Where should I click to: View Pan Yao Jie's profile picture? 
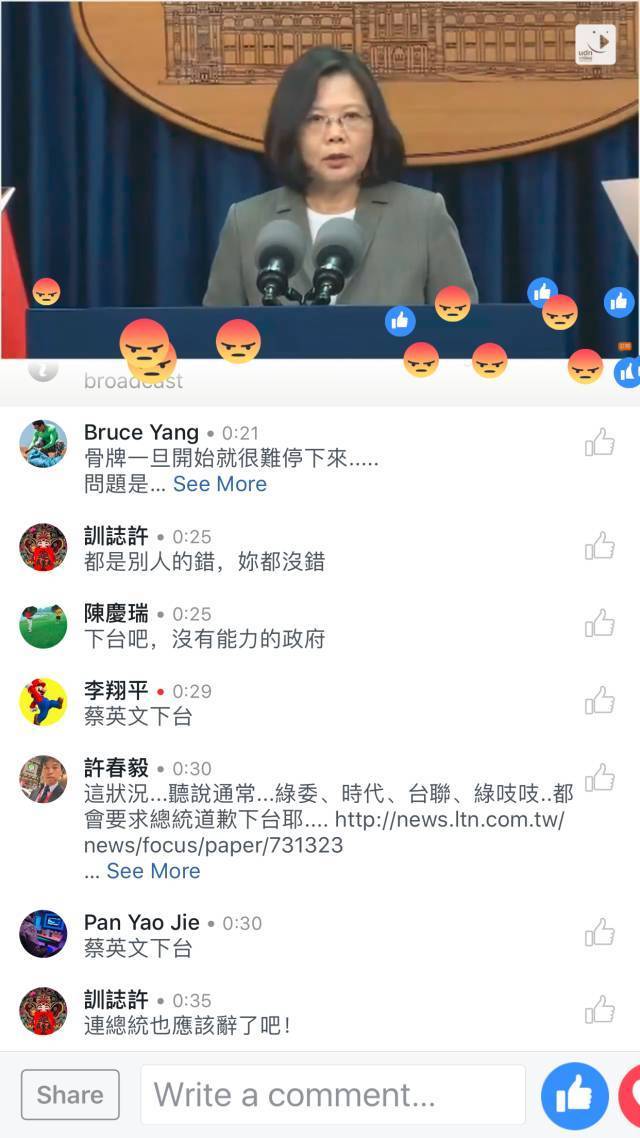pos(43,934)
